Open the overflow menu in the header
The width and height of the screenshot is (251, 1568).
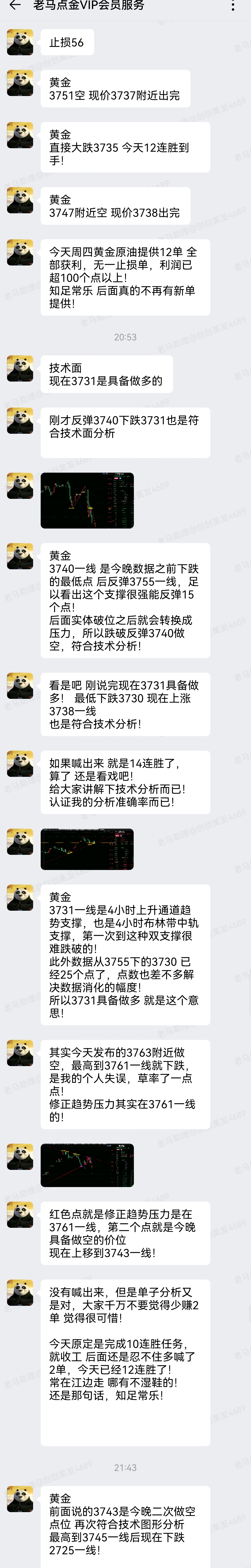pyautogui.click(x=233, y=6)
